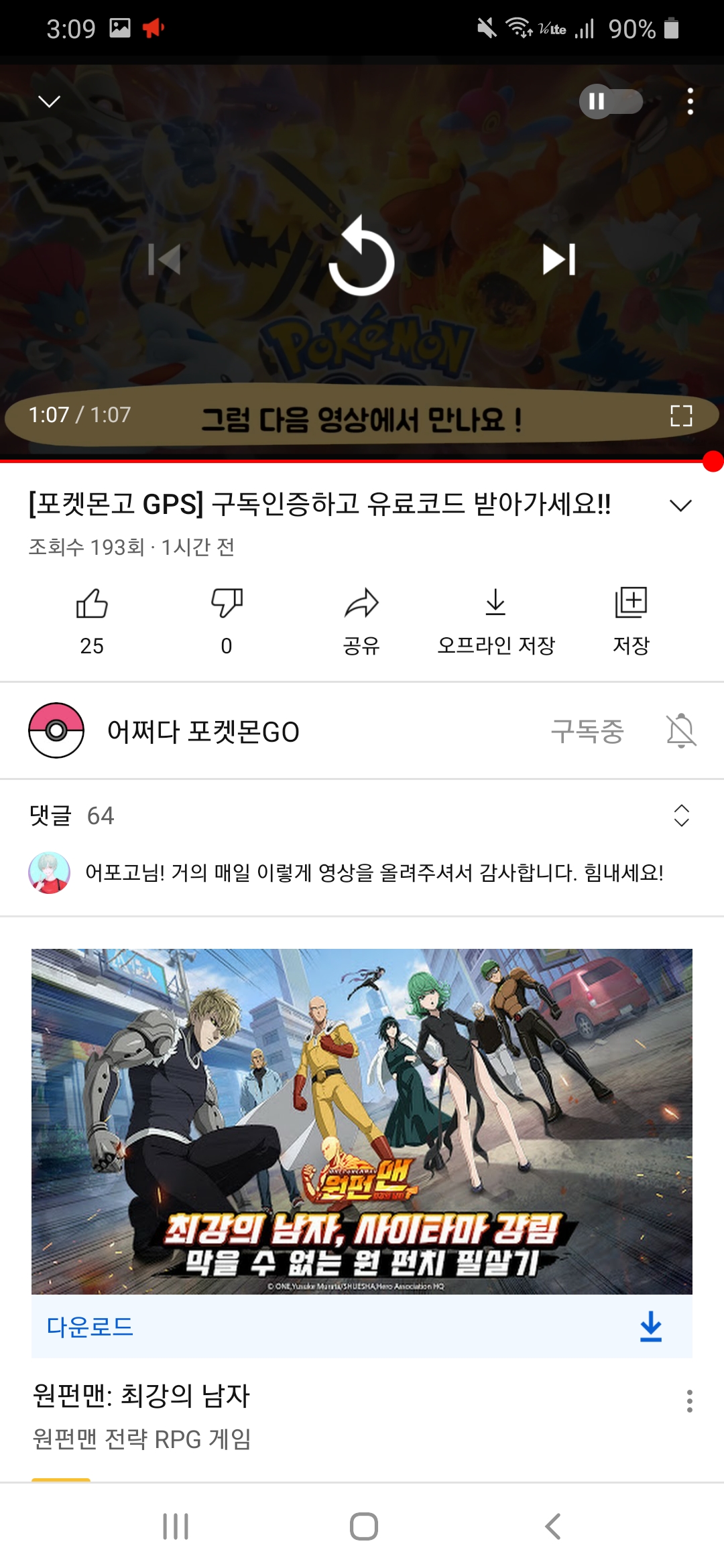Enter fullscreen mode
724x1568 pixels.
pos(681,416)
